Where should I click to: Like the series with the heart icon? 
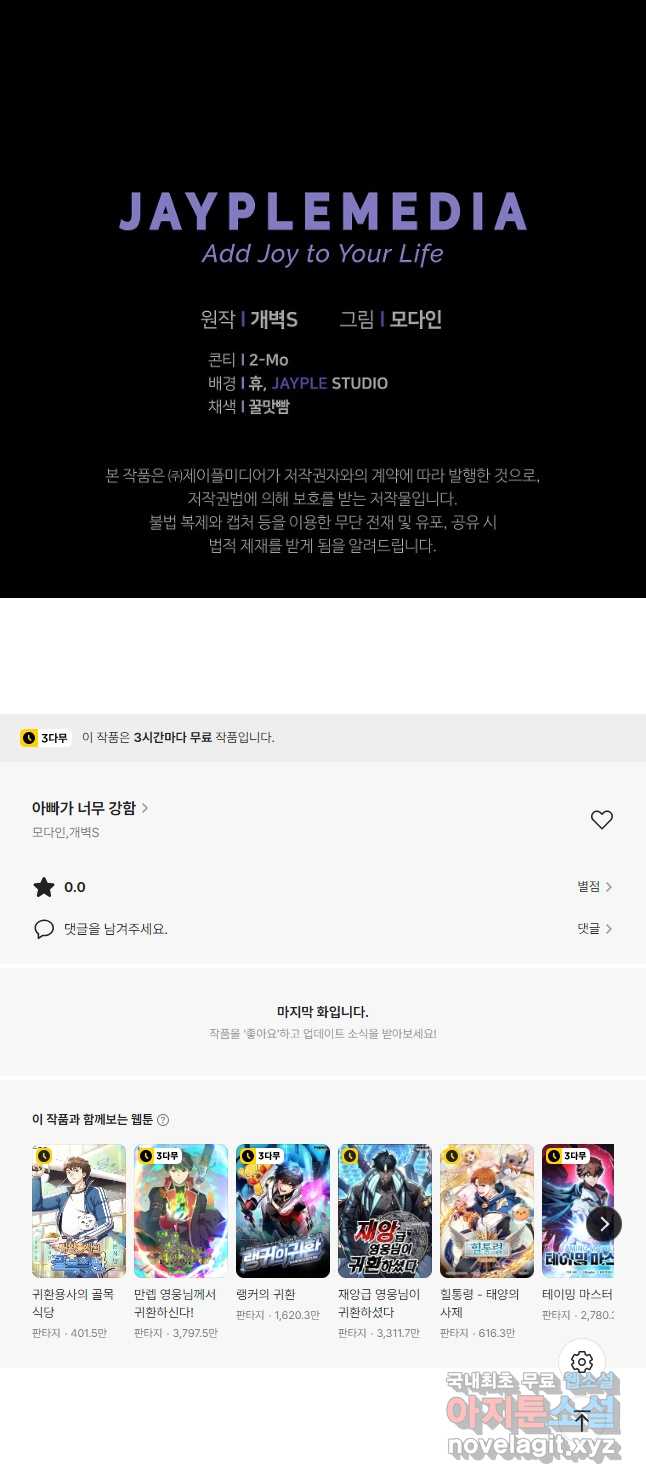(601, 820)
